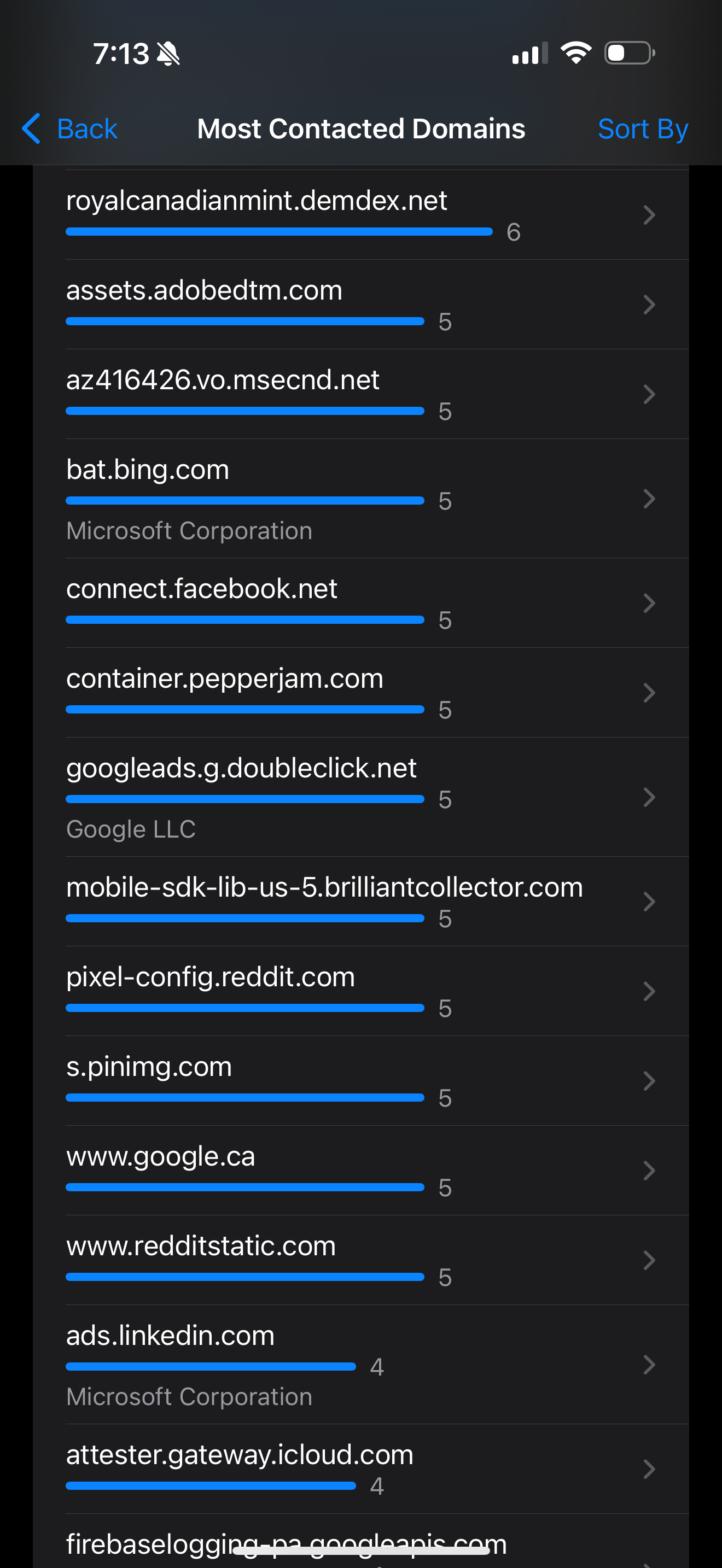
Task: View googleads.g.doubleclick.net details
Action: click(x=361, y=797)
